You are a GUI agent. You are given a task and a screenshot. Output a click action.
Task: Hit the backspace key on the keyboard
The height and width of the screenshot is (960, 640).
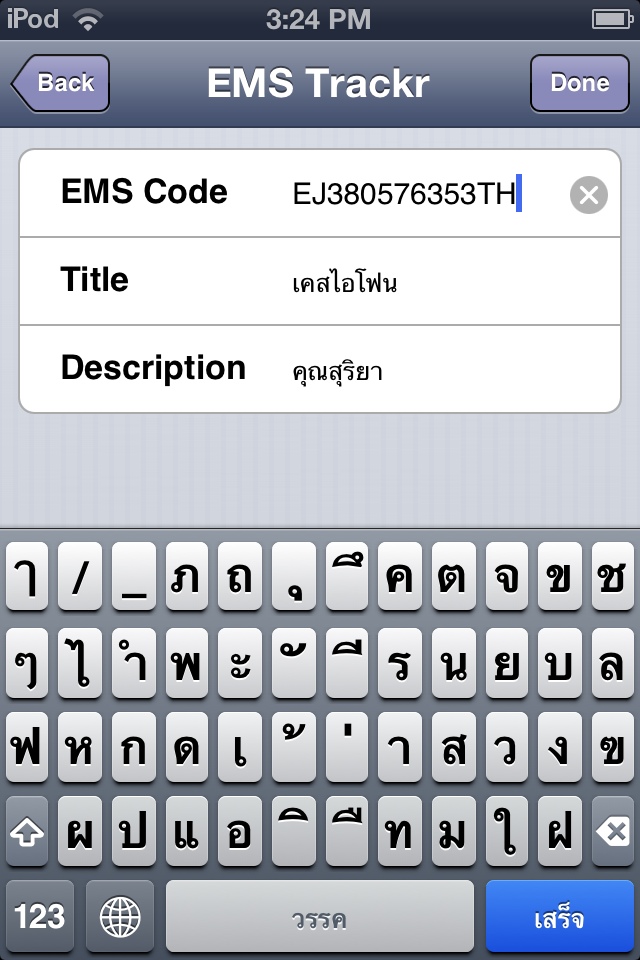pos(611,832)
